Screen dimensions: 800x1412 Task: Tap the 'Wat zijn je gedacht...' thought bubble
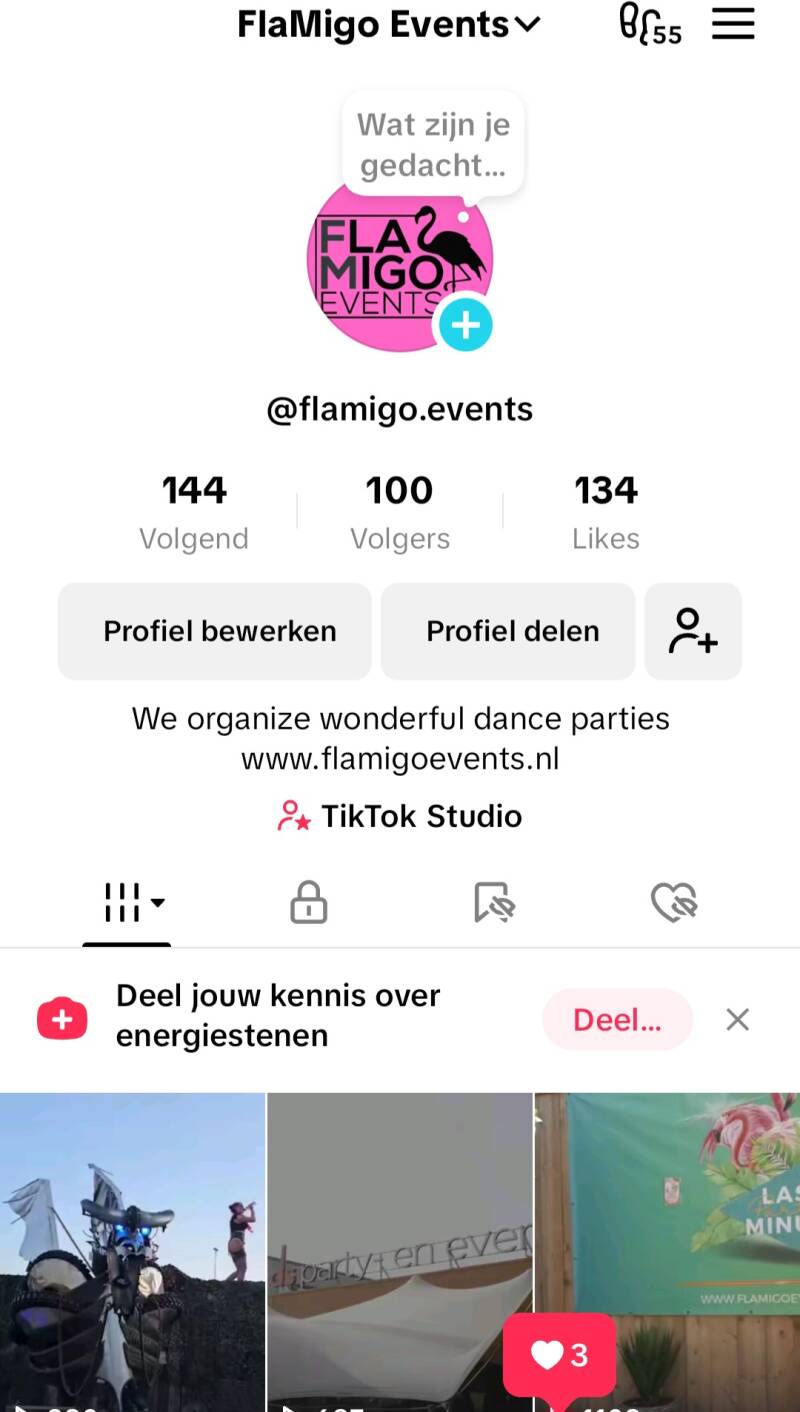[434, 145]
